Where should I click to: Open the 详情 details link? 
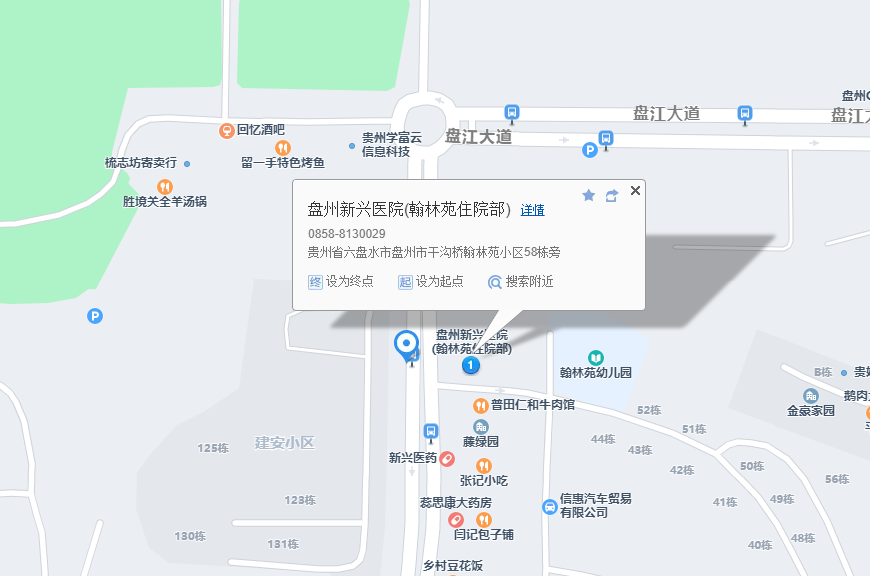[x=532, y=210]
